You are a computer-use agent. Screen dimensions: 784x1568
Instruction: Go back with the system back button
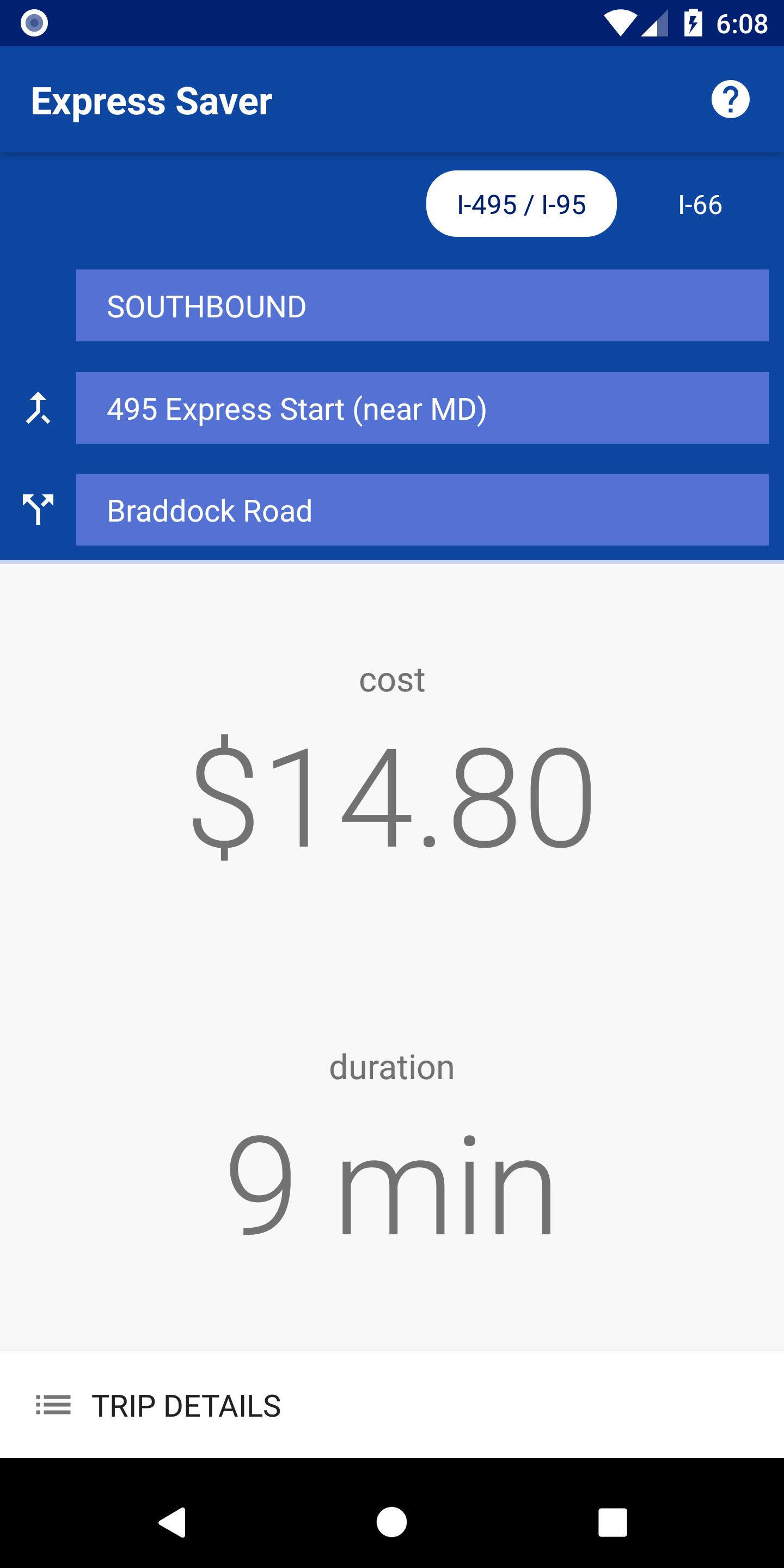pos(172,1522)
